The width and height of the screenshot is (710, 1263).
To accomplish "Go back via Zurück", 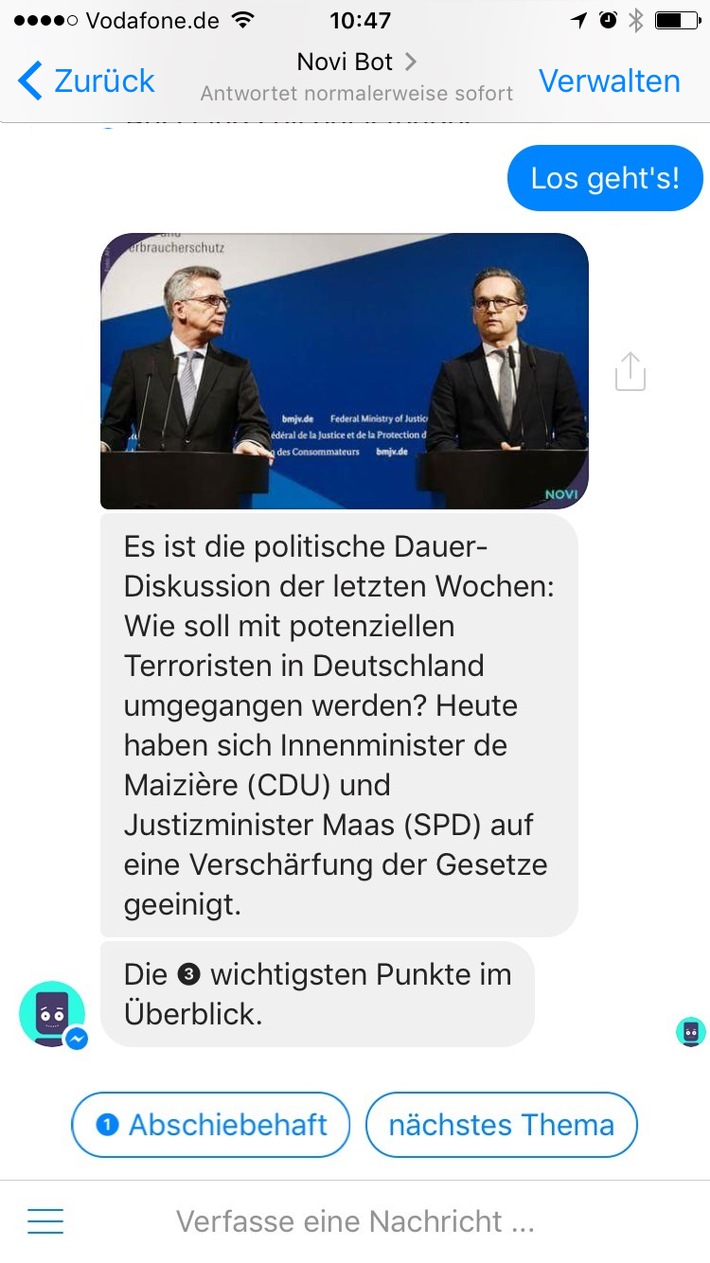I will pos(87,81).
